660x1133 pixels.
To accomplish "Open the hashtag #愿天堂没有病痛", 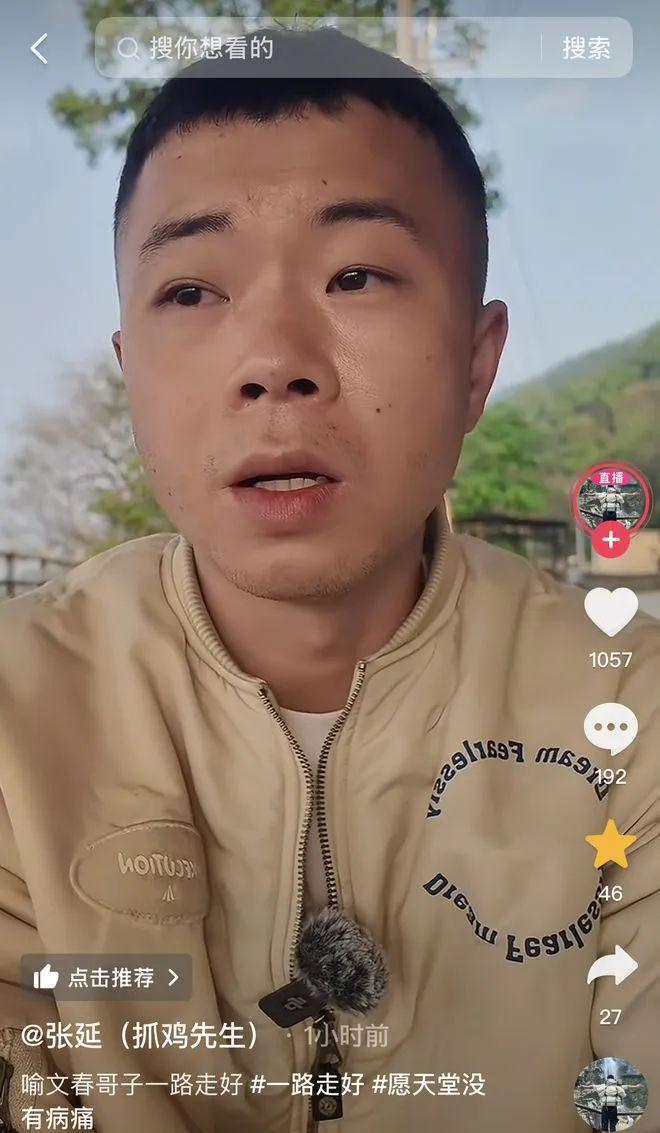I will (253, 1100).
